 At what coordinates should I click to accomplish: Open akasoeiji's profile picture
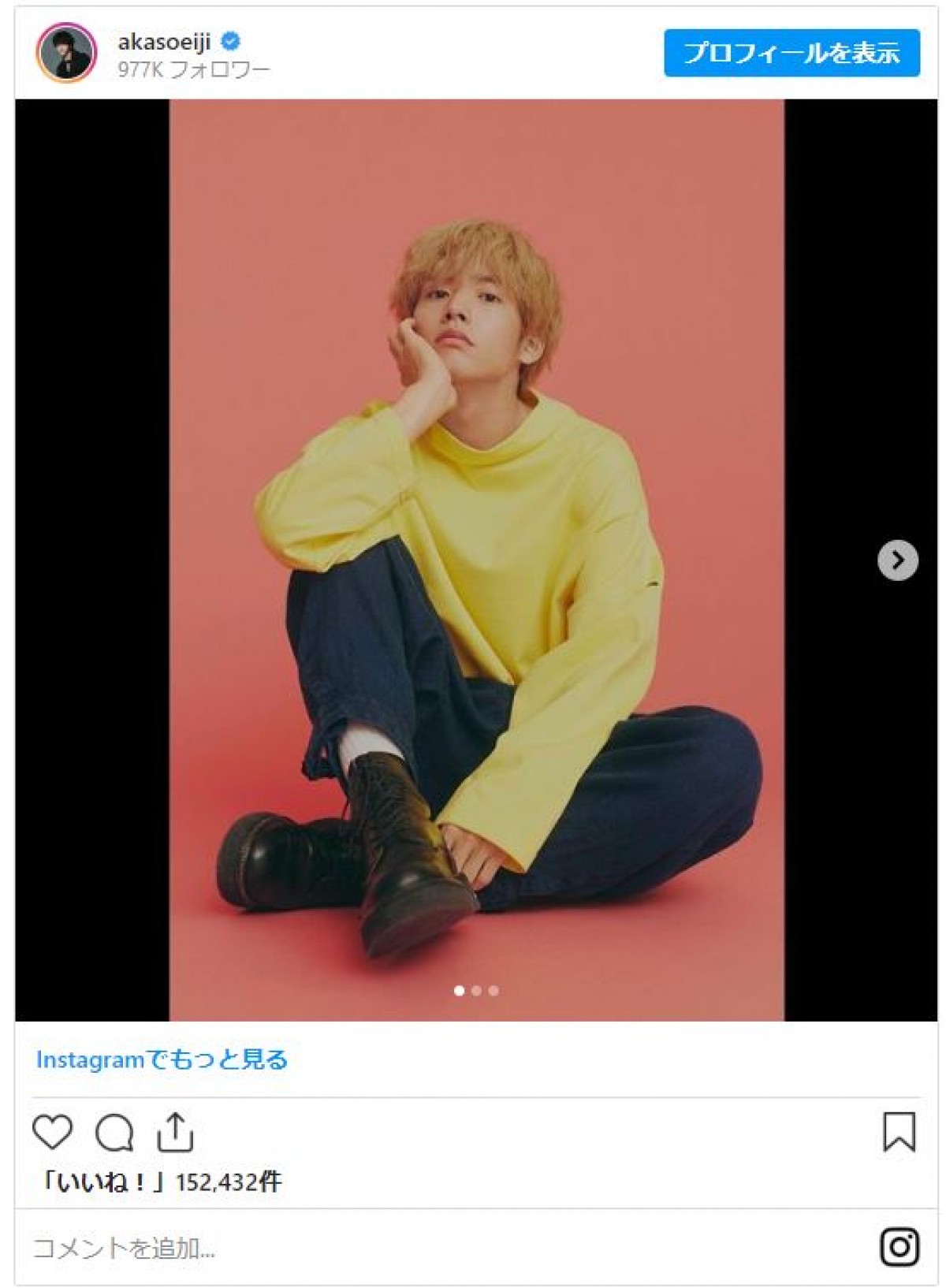pyautogui.click(x=66, y=53)
